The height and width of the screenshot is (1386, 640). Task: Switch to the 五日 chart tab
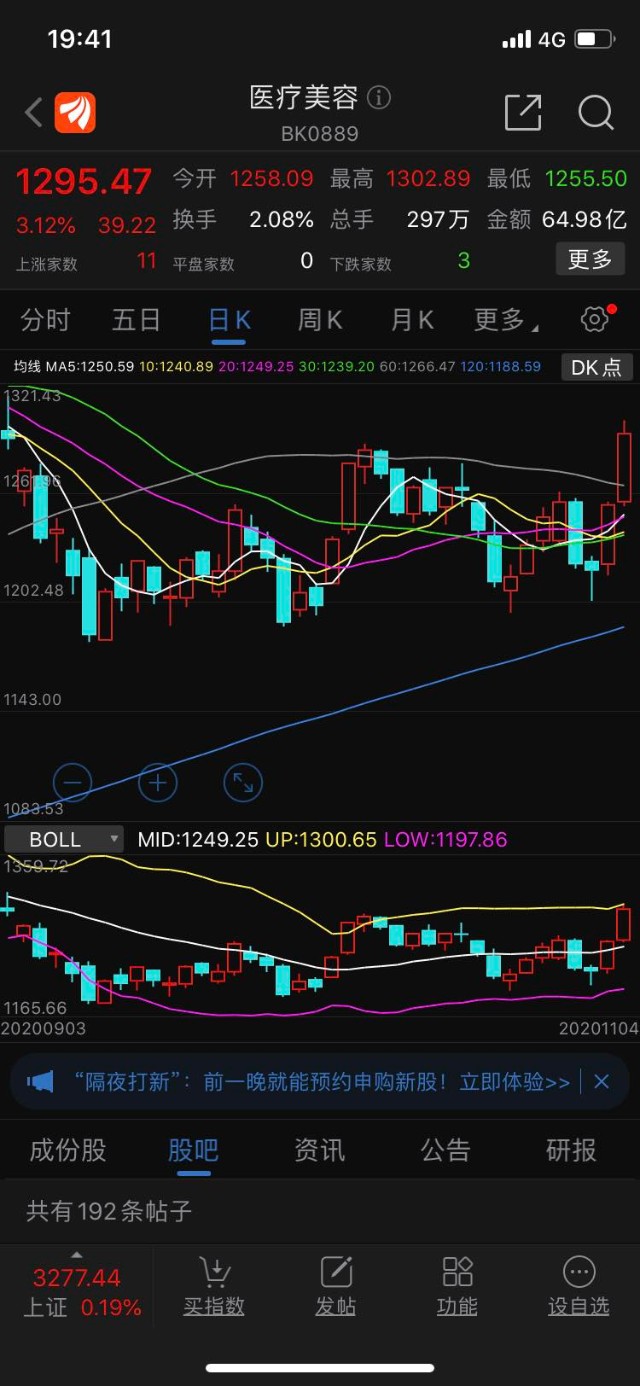point(136,320)
